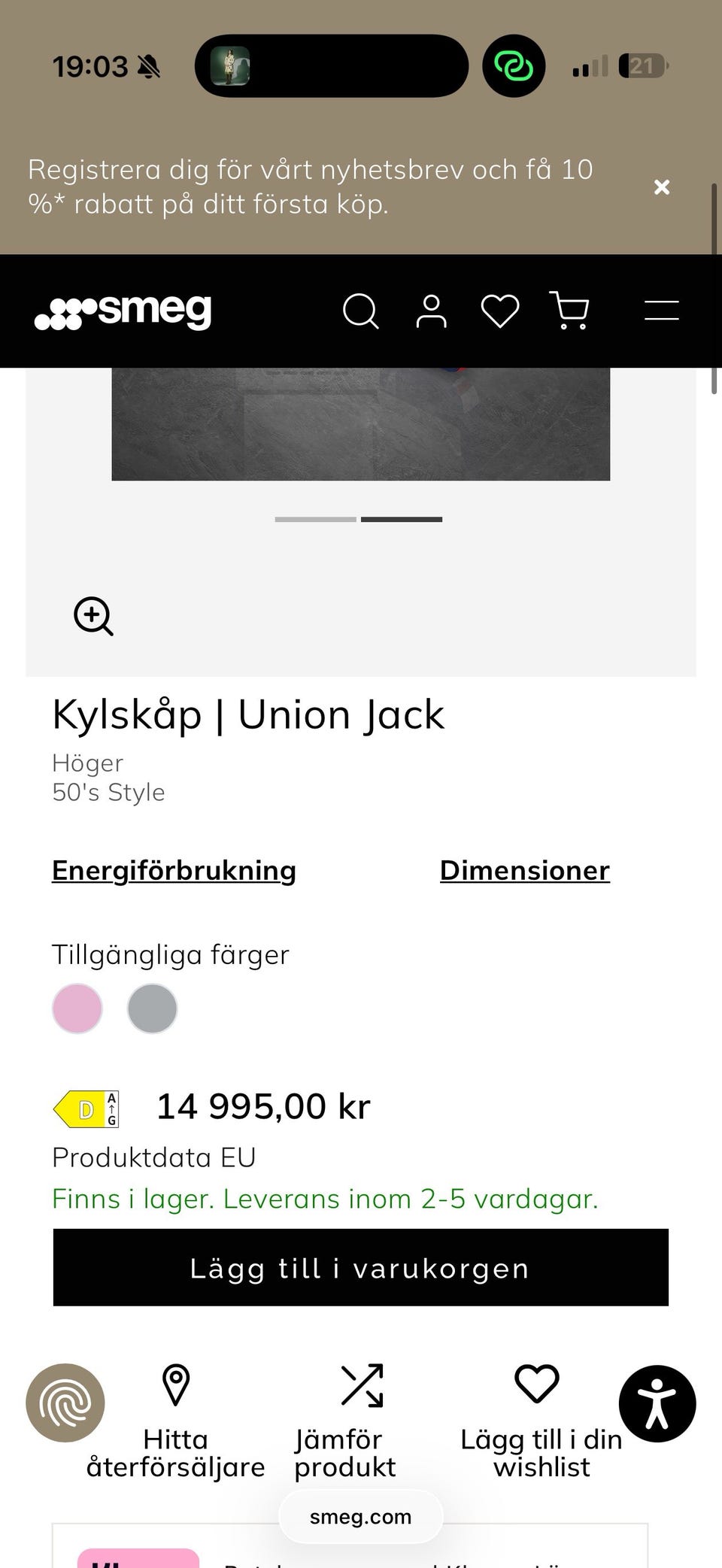
Task: Open Energiförbrukning details
Action: coord(173,870)
